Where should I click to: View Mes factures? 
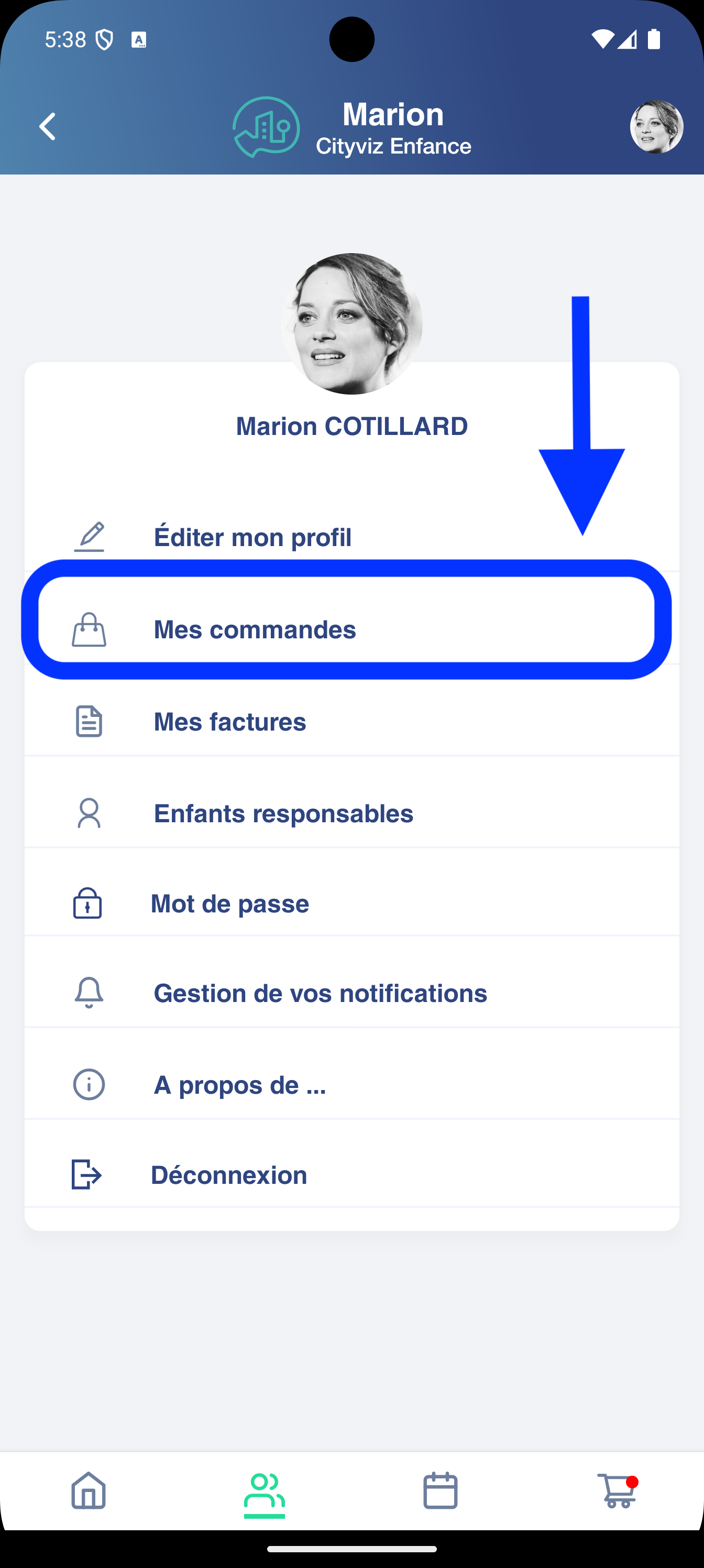(230, 722)
